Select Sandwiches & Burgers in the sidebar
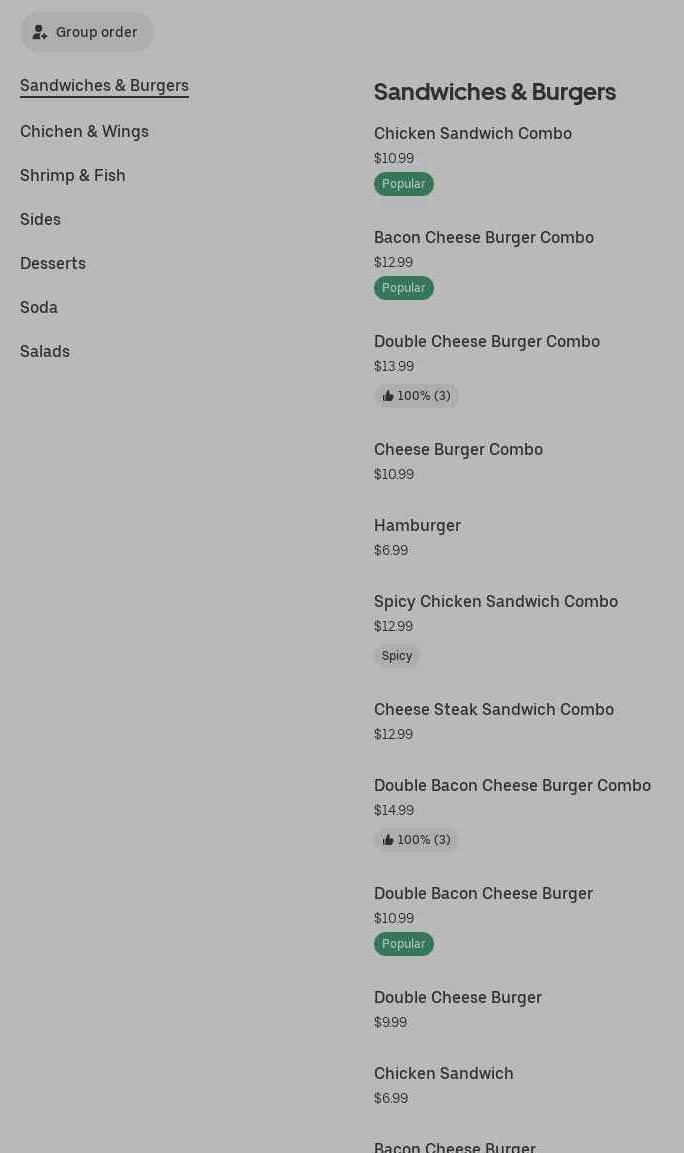Screen dimensions: 684x1153 point(104,85)
